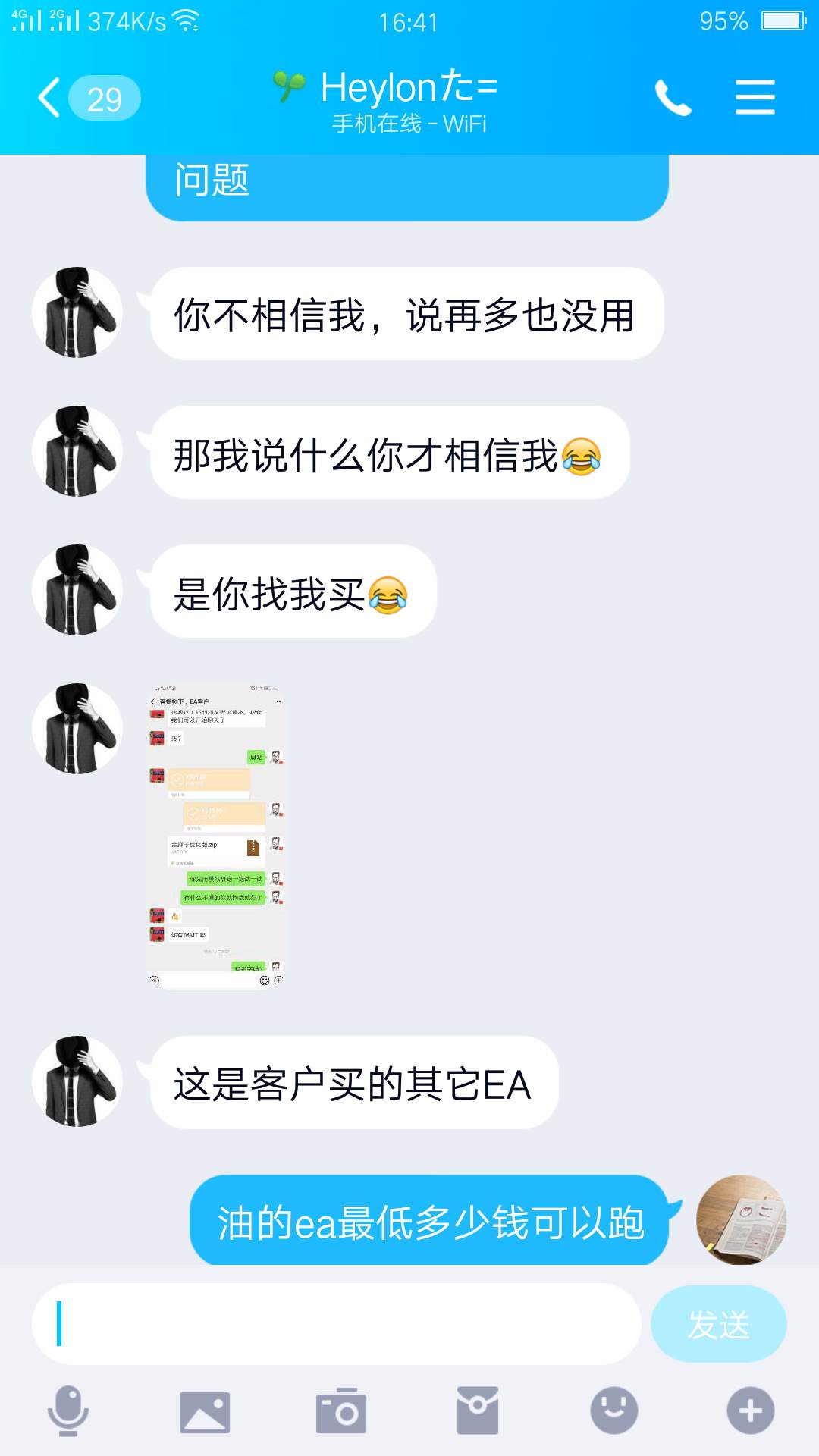The width and height of the screenshot is (819, 1456).
Task: Go back to the message list
Action: click(x=50, y=98)
